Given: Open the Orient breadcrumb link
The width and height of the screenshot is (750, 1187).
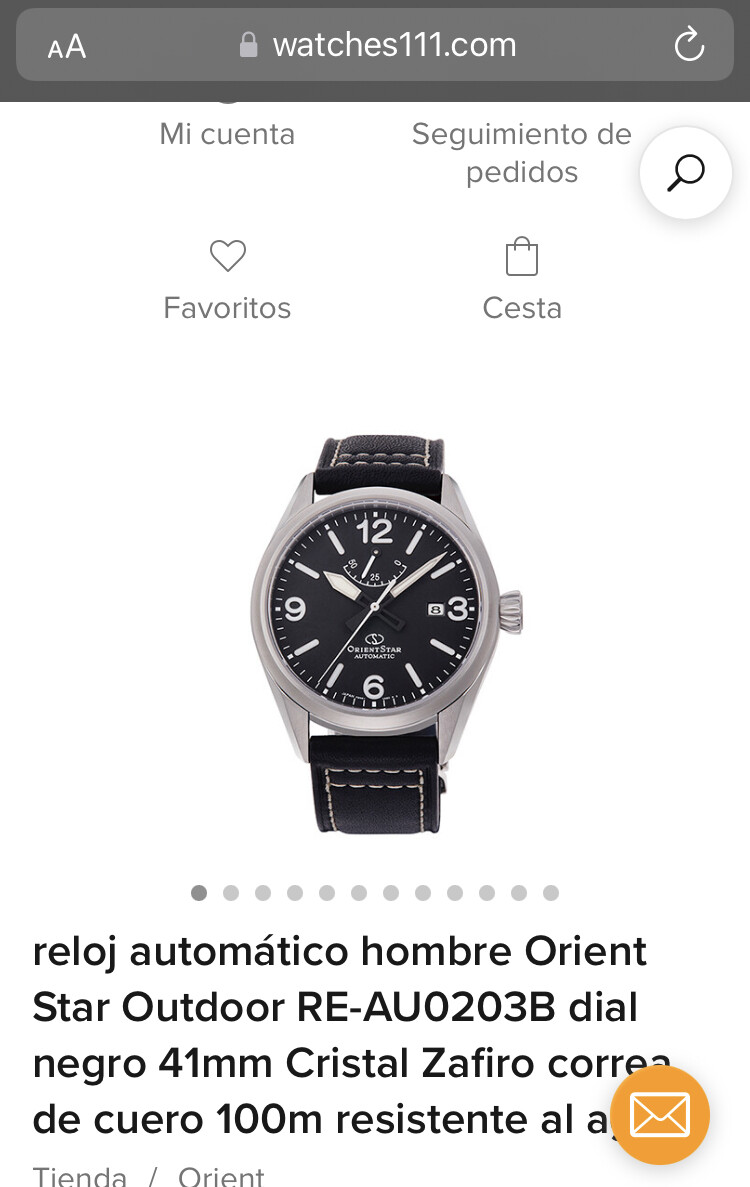Looking at the screenshot, I should coord(221,1176).
